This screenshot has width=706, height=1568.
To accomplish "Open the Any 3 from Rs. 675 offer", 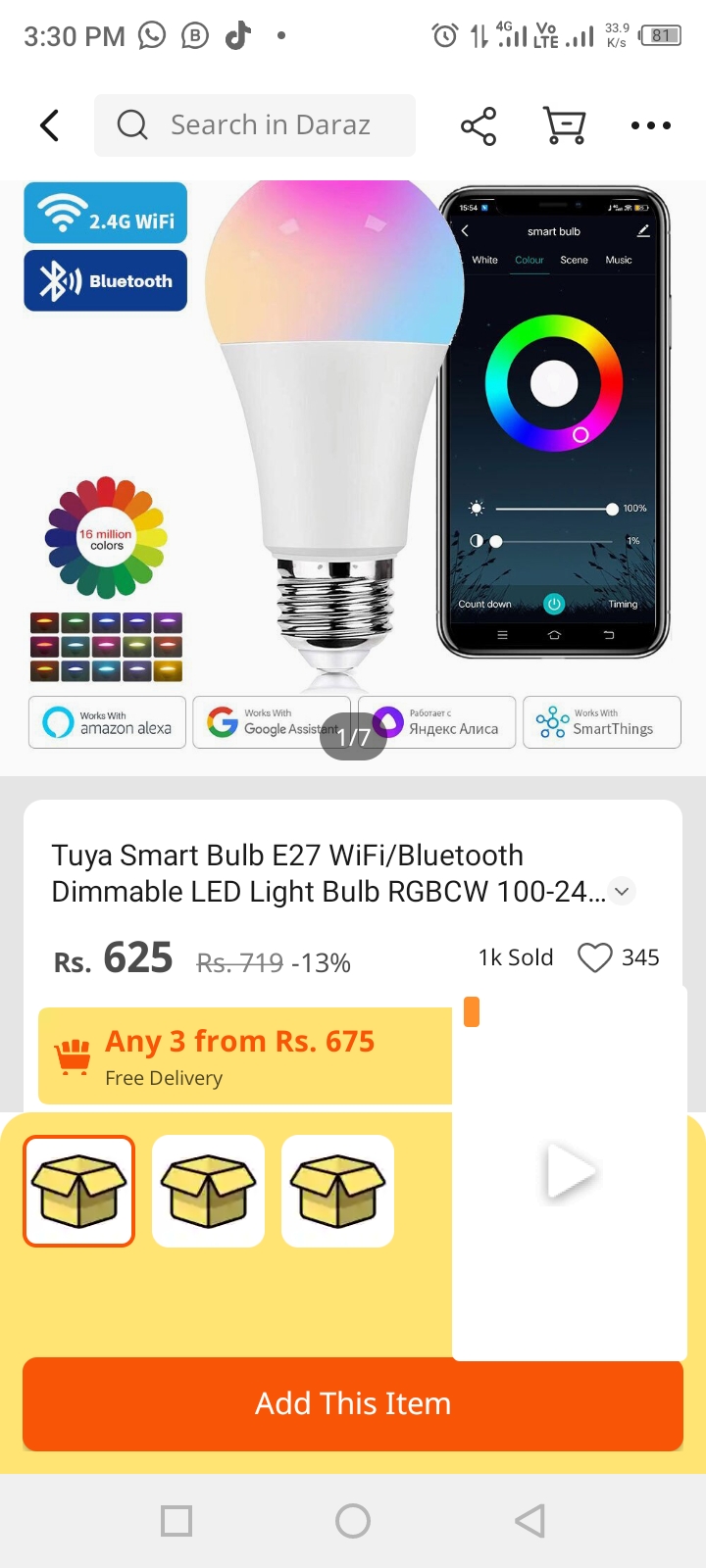I will pos(240,1055).
